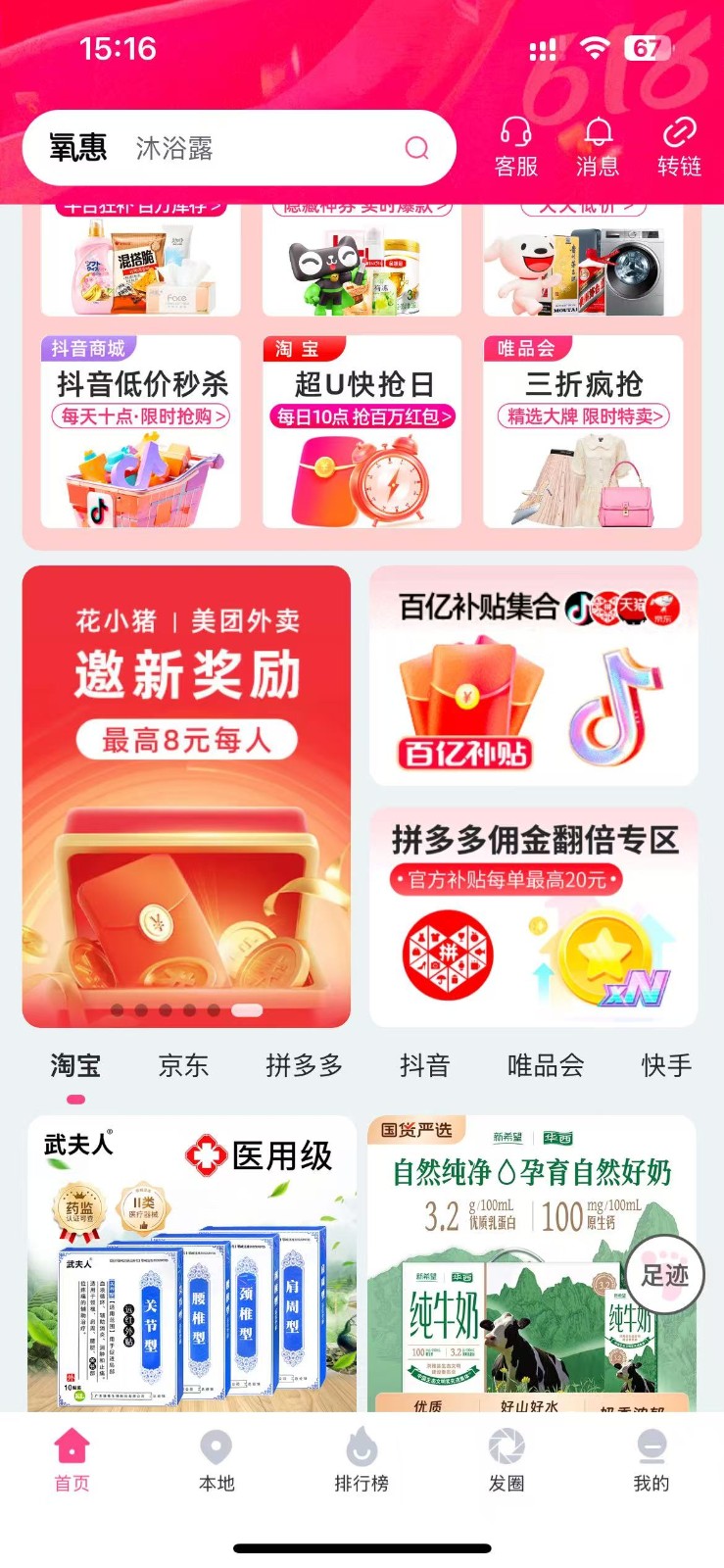Open the 消息 notifications bell
Viewport: 724px width, 1568px height.
click(x=598, y=148)
